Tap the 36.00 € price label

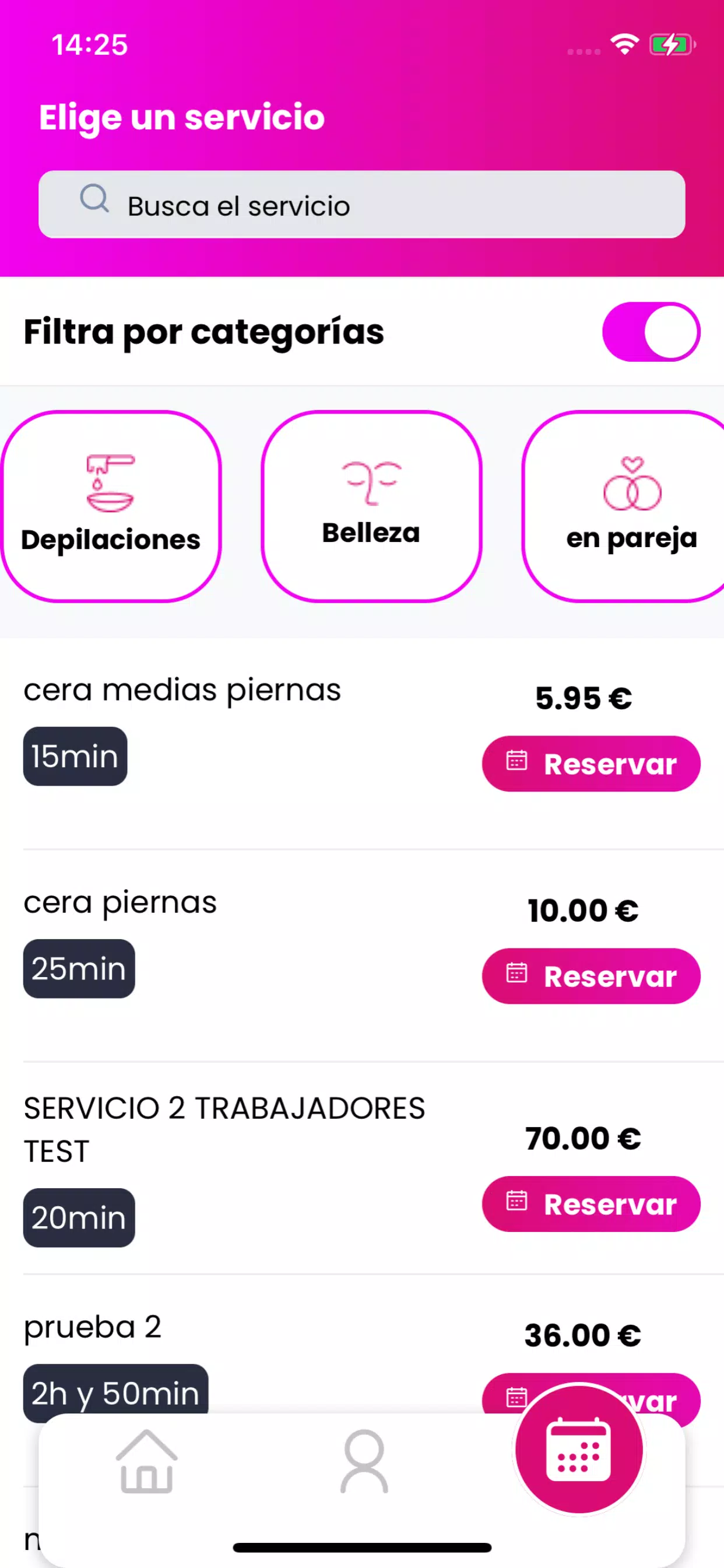(582, 1334)
